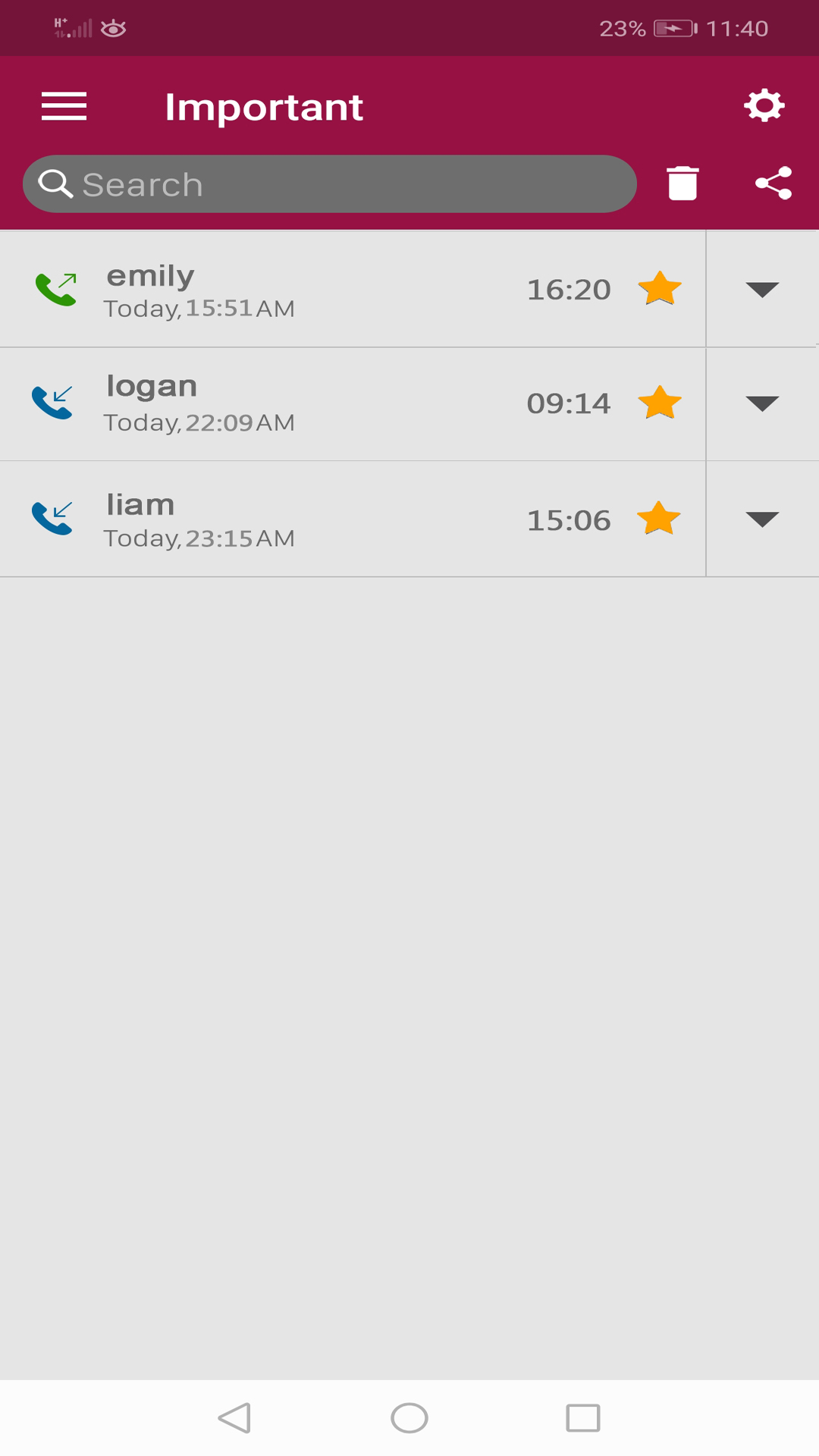819x1456 pixels.
Task: Remove important star from liam's recording
Action: 659,519
